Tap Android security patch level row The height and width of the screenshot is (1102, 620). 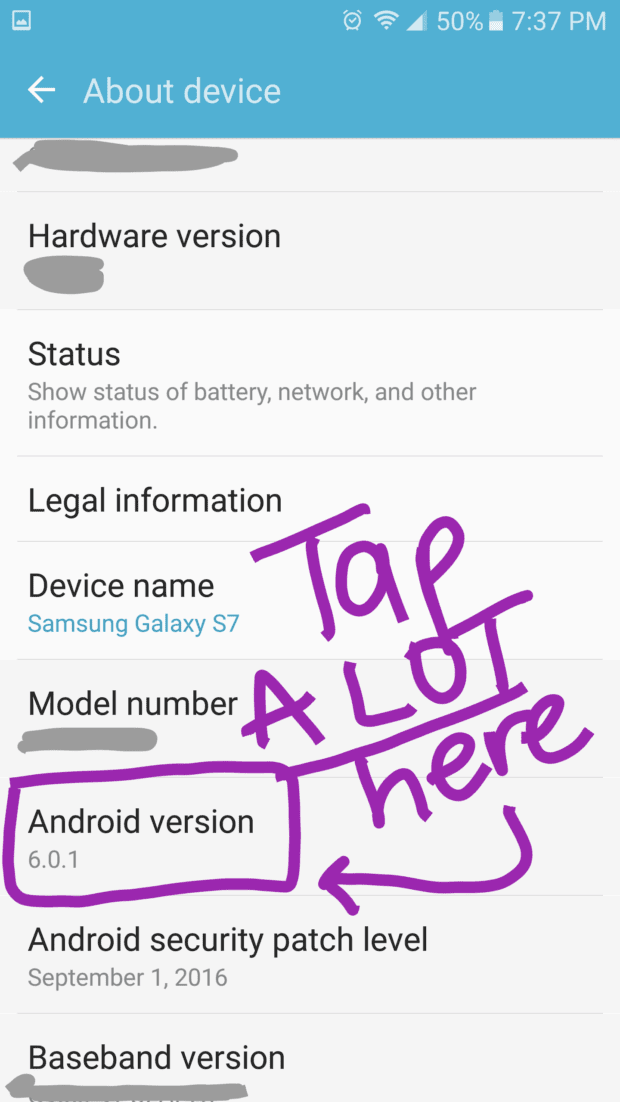pyautogui.click(x=228, y=956)
